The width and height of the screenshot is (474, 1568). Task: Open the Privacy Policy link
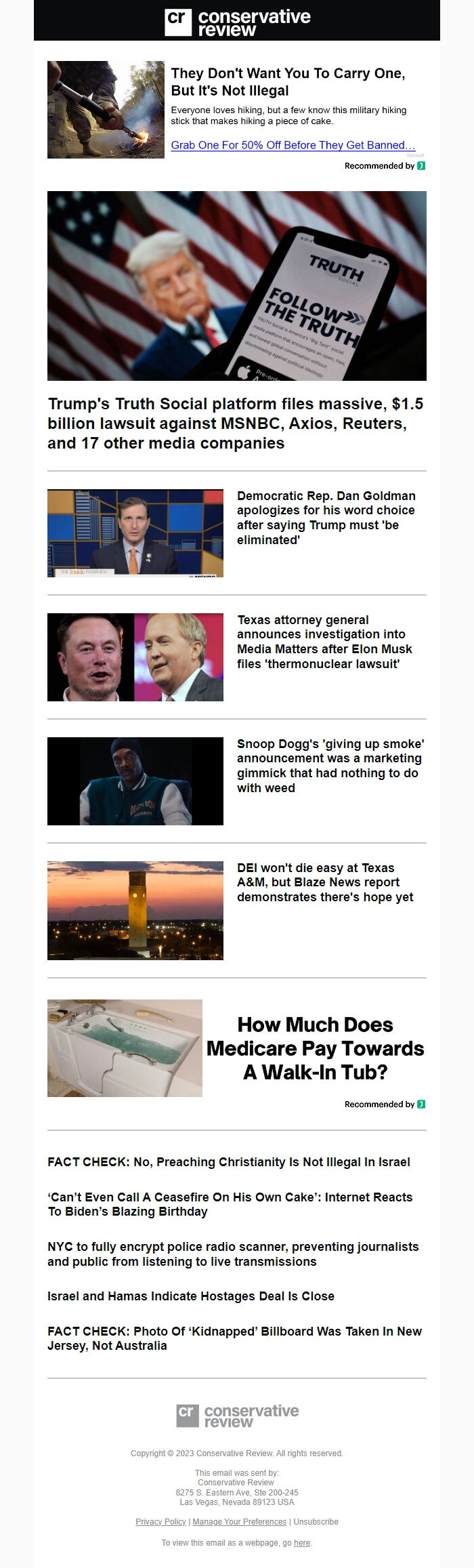[x=160, y=1522]
